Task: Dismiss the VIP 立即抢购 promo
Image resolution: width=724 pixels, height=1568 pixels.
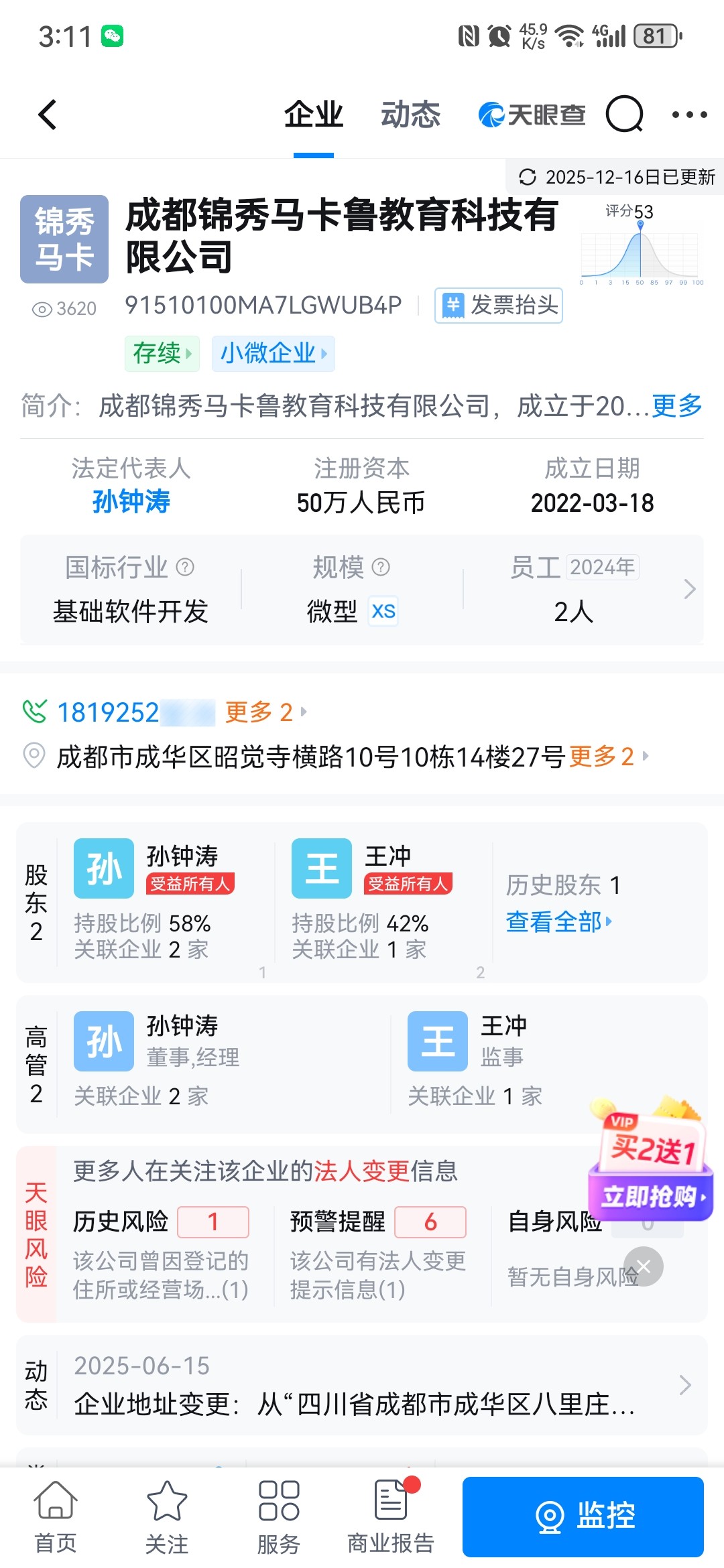Action: pyautogui.click(x=644, y=1266)
